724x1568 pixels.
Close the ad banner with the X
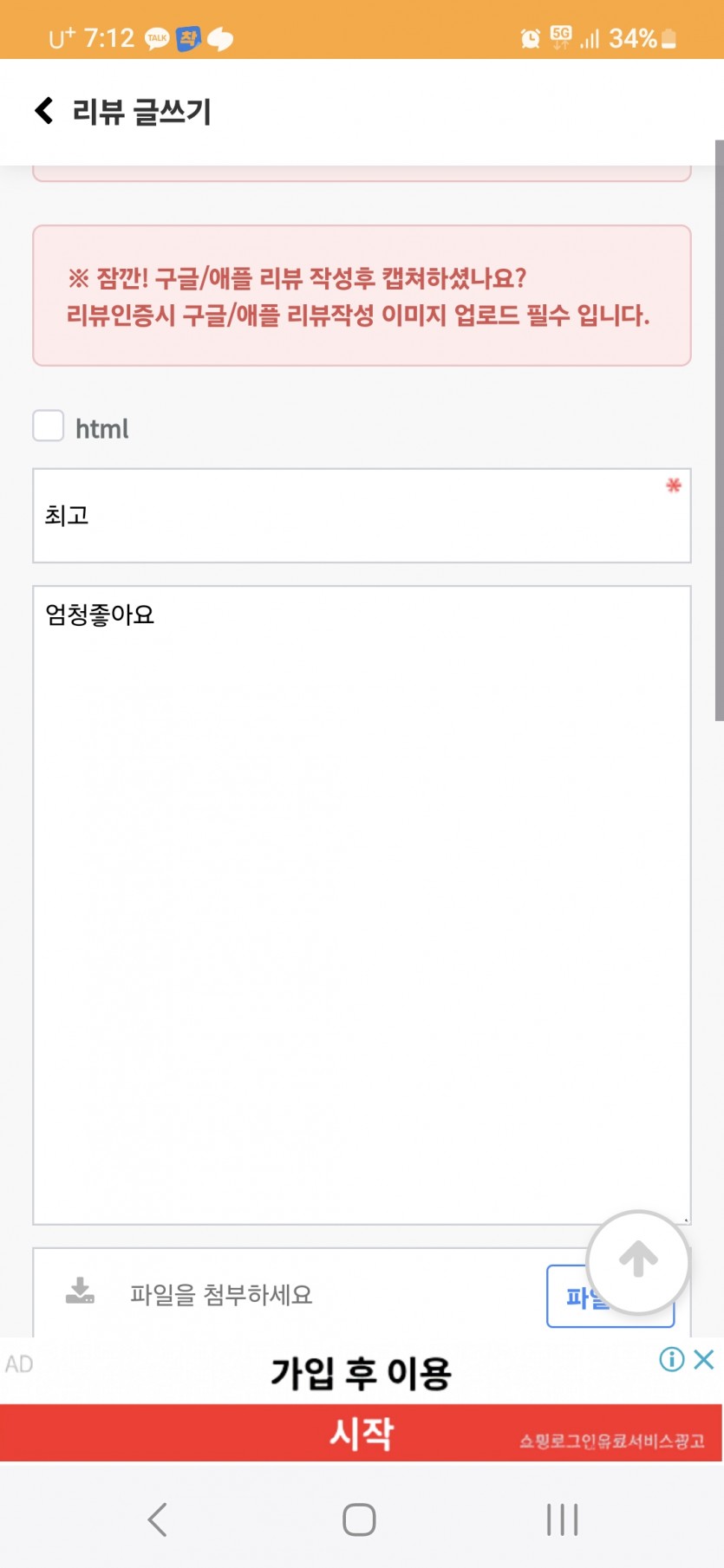pyautogui.click(x=704, y=1359)
